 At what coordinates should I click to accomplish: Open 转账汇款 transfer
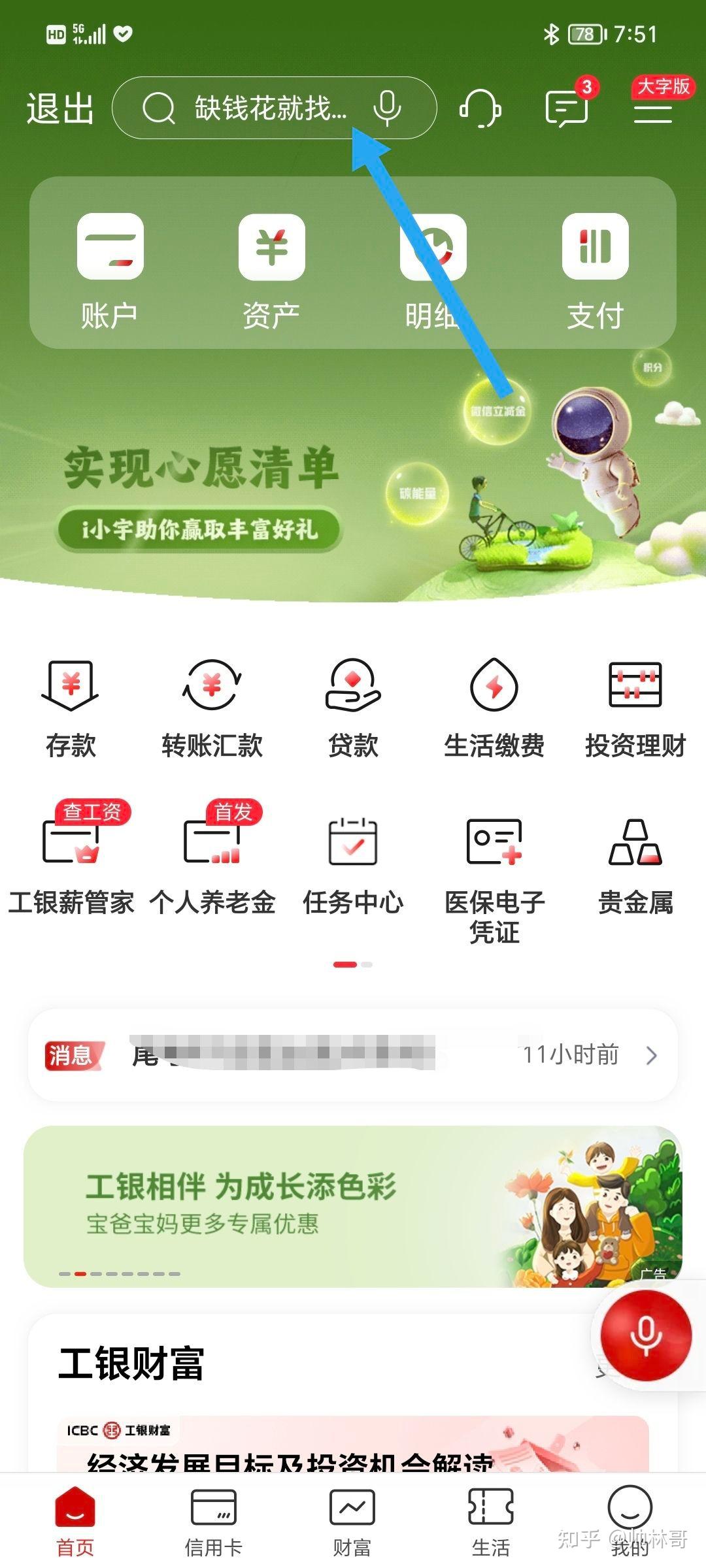pyautogui.click(x=212, y=709)
